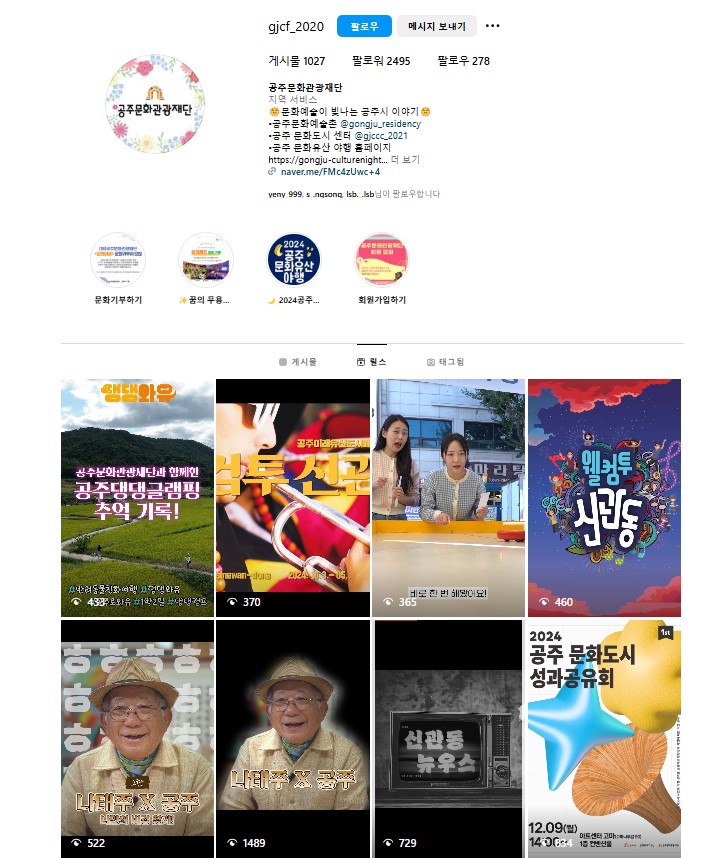Open the 팔로우 278 following list
Screen dimensions: 716x858
(x=463, y=61)
